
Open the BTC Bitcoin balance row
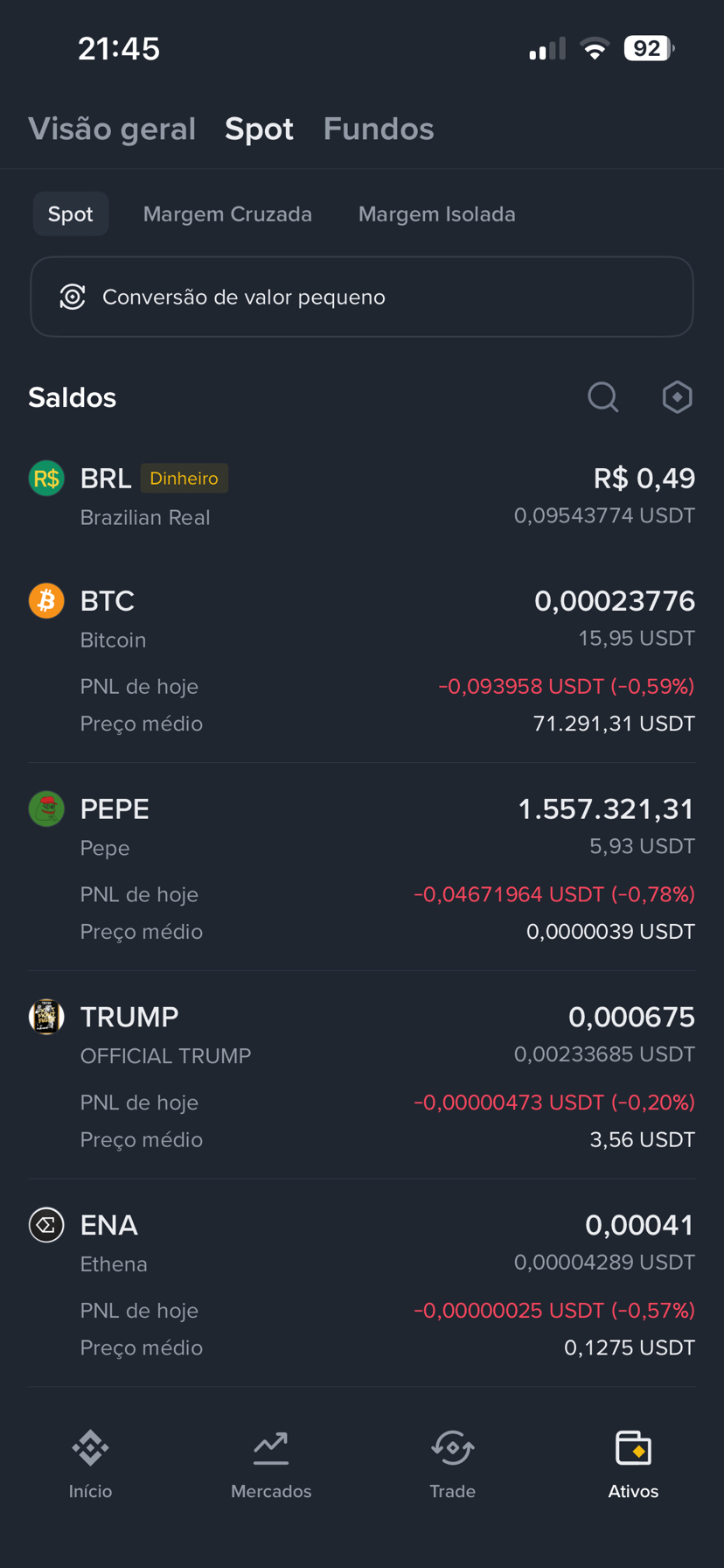click(x=362, y=661)
